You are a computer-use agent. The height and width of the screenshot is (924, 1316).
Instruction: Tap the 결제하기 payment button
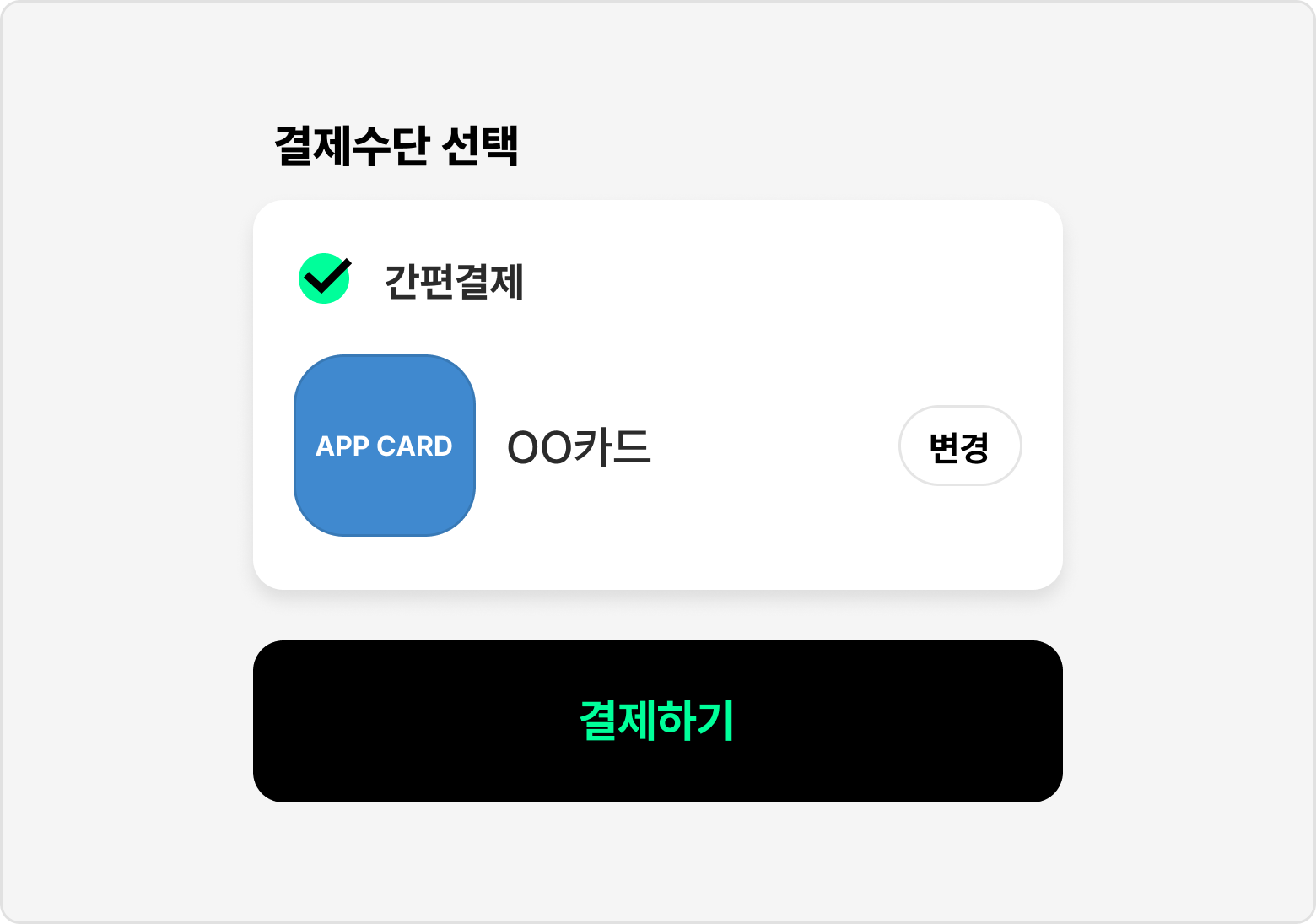[x=657, y=721]
